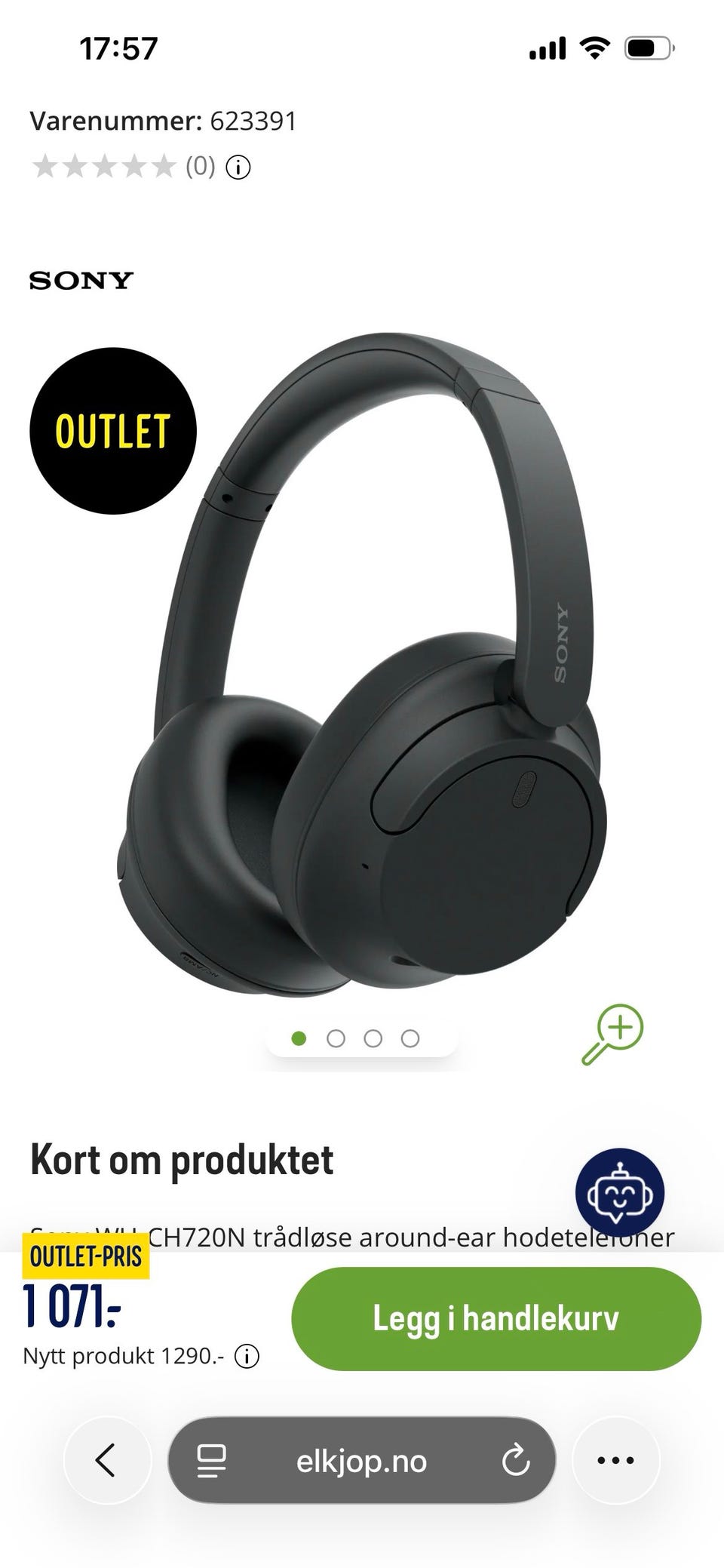Screen dimensions: 724x1568
Task: Select the last product image indicator dot
Action: click(x=410, y=1039)
